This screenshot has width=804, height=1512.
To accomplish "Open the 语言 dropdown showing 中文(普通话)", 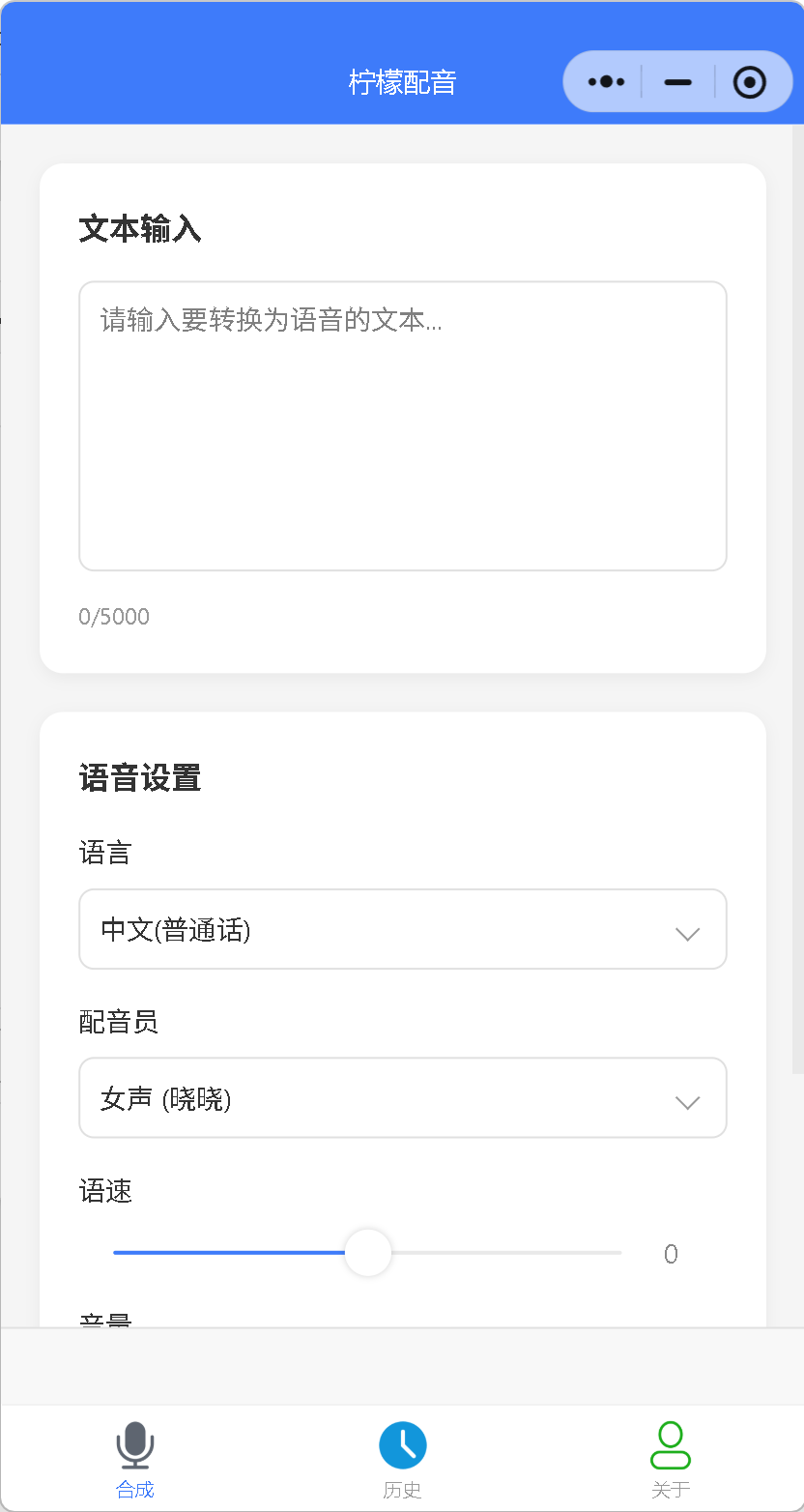I will click(402, 929).
